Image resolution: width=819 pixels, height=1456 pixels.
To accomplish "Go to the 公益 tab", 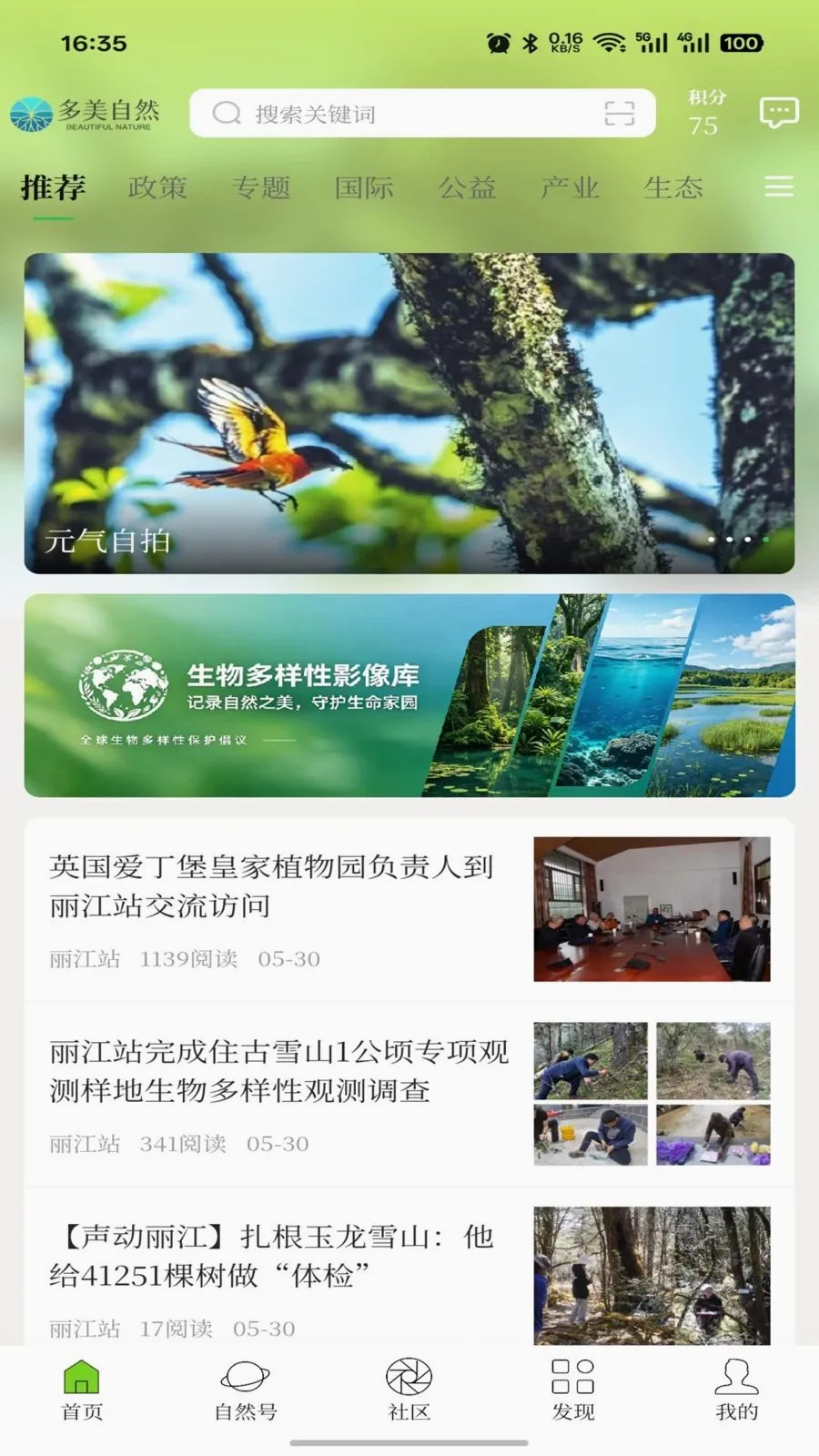I will (467, 187).
